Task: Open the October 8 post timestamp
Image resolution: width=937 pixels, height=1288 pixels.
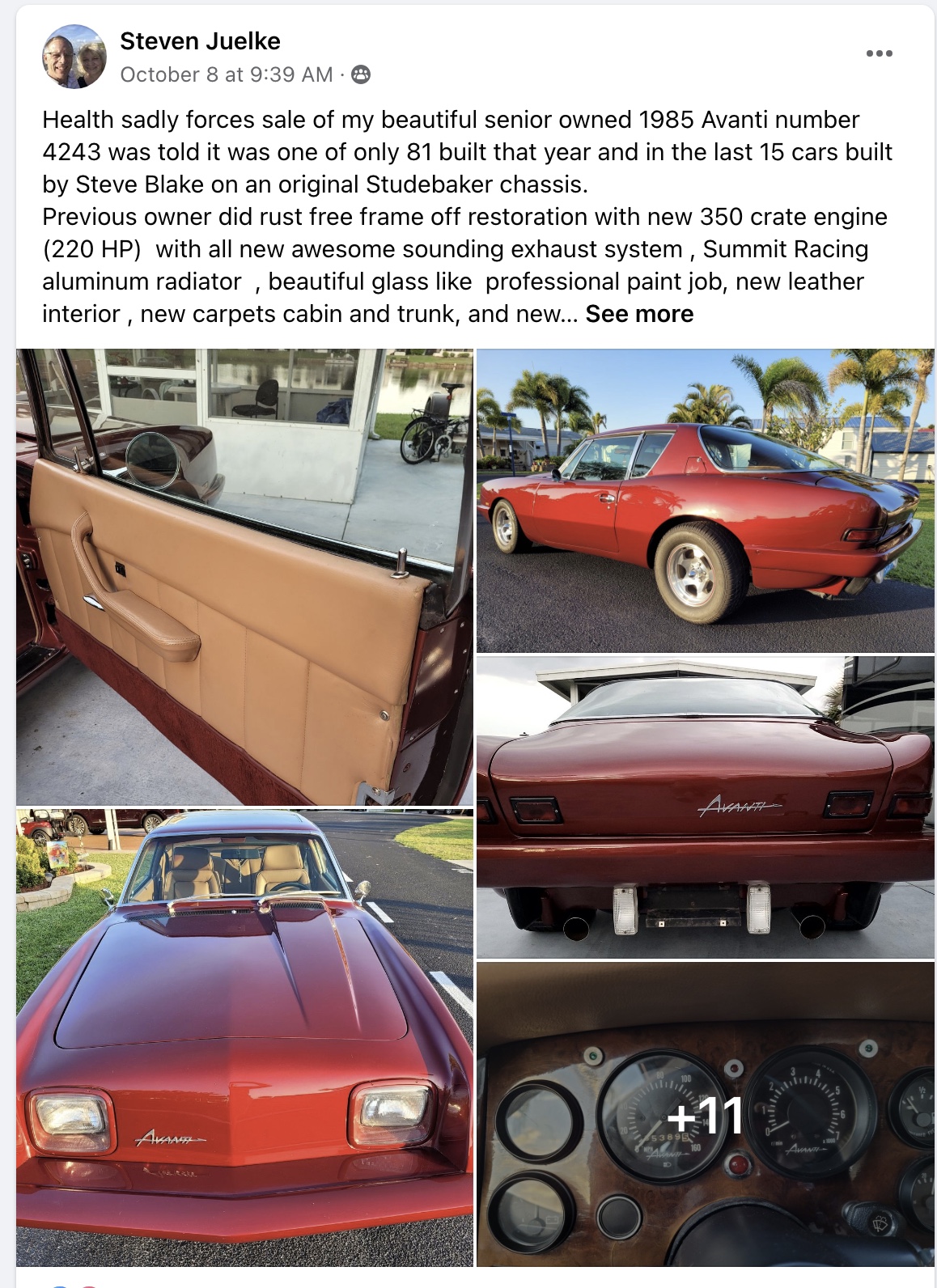Action: pos(226,74)
